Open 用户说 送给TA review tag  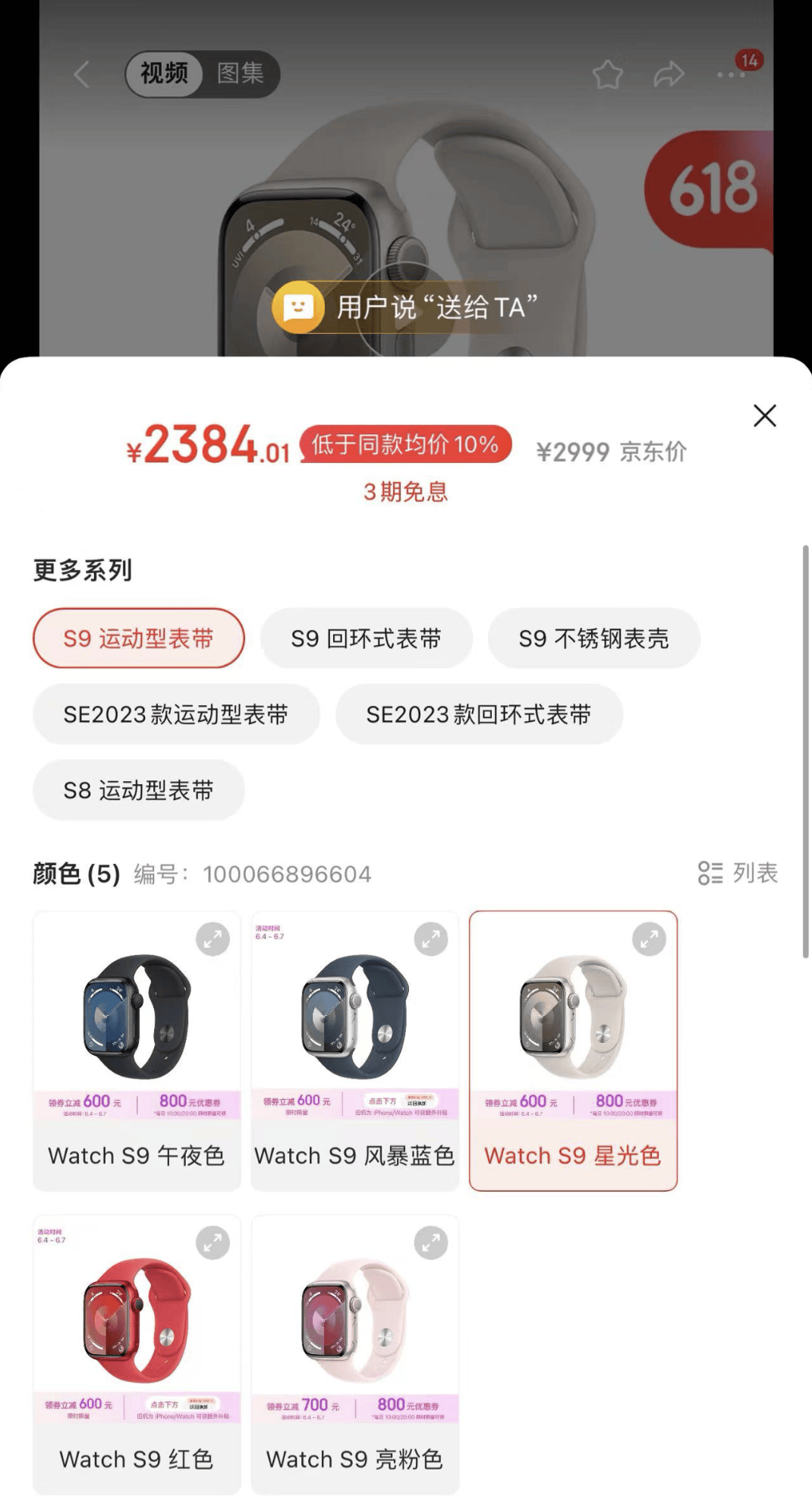[x=406, y=307]
